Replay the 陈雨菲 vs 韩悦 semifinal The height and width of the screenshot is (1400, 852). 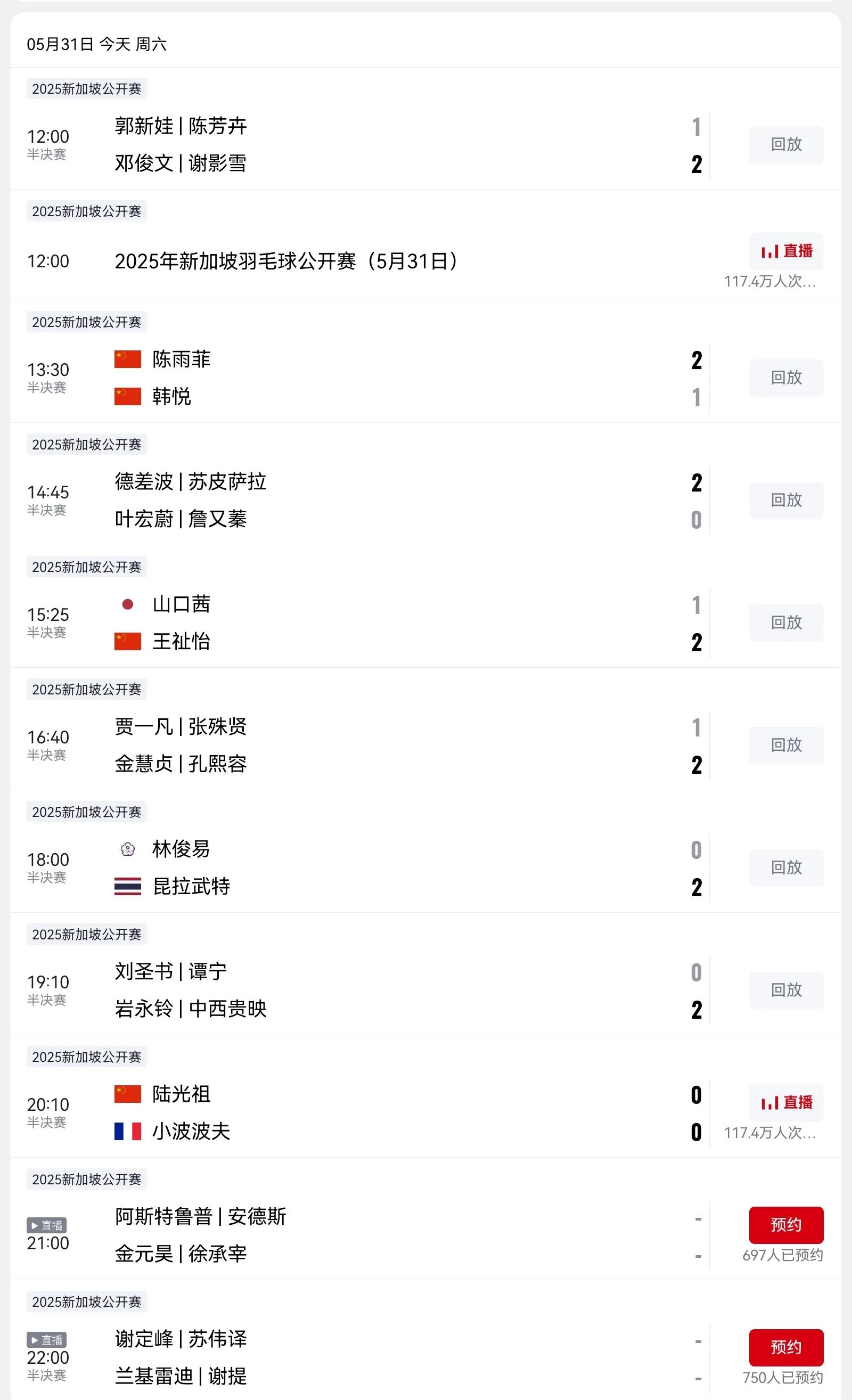pos(786,378)
